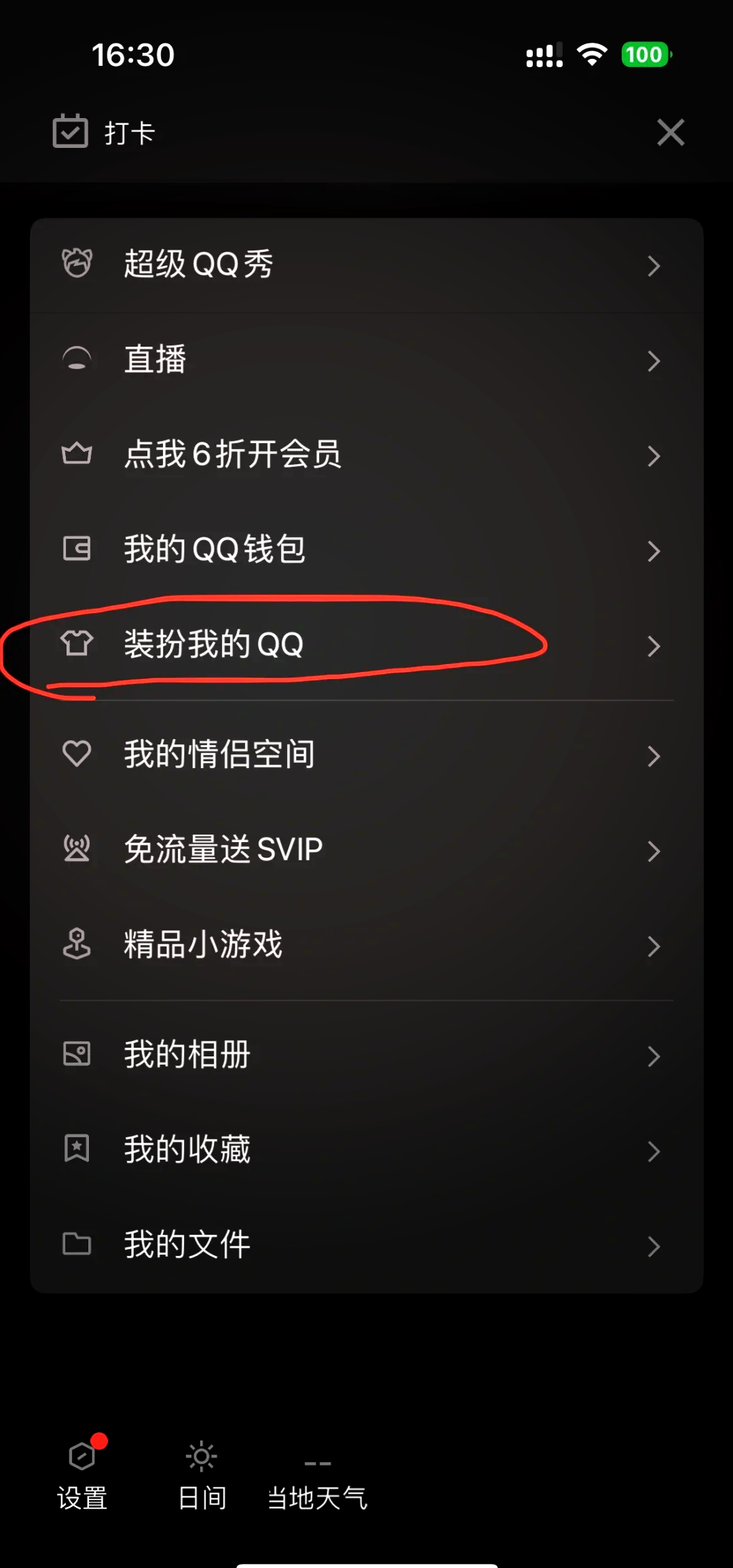Image resolution: width=733 pixels, height=1568 pixels.
Task: Tap the bookmark icon for 我的收藏
Action: click(x=77, y=1148)
